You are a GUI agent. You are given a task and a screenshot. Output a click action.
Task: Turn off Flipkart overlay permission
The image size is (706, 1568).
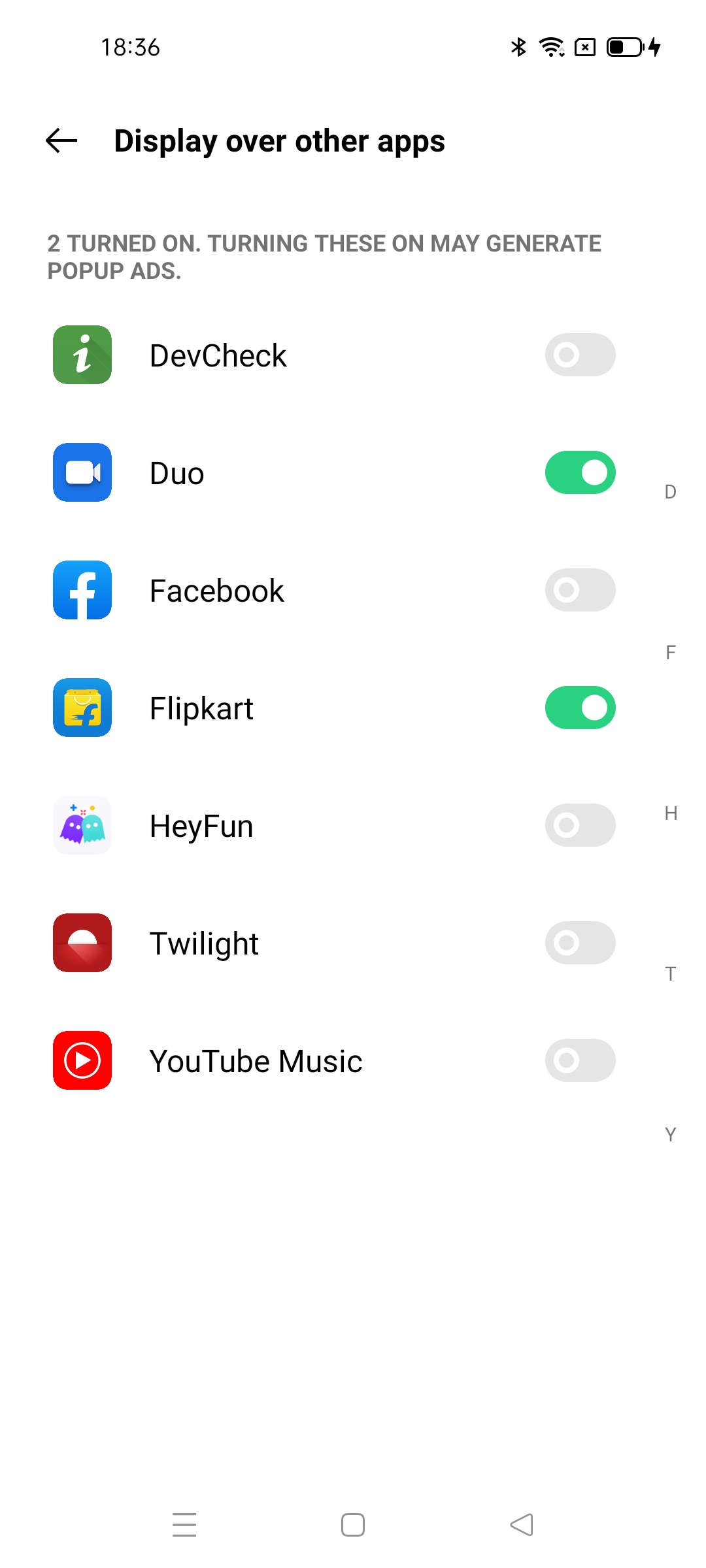[579, 706]
